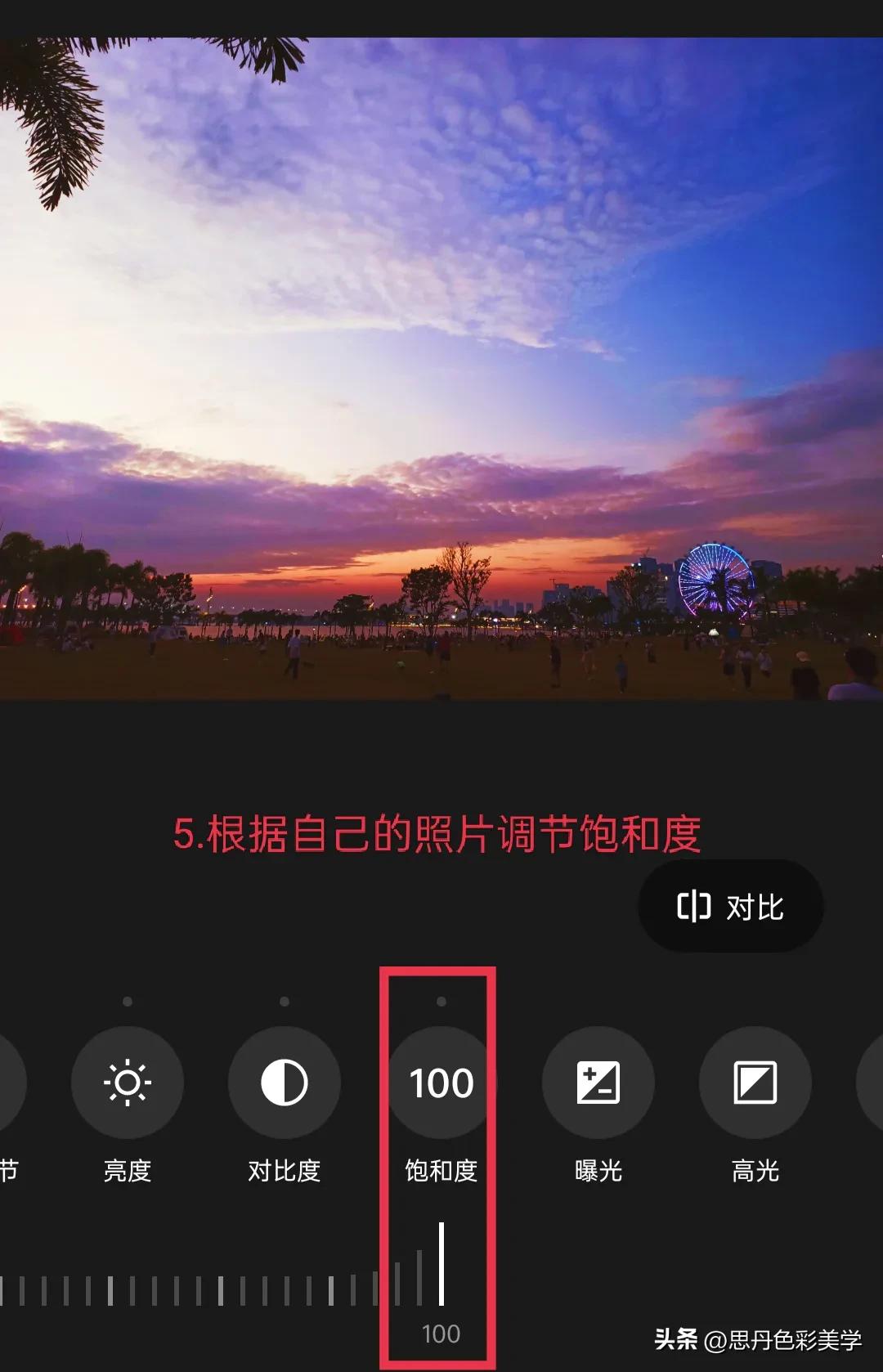Viewport: 883px width, 1372px height.
Task: Tap the split-view icon inside the 对比 pill
Action: point(692,906)
